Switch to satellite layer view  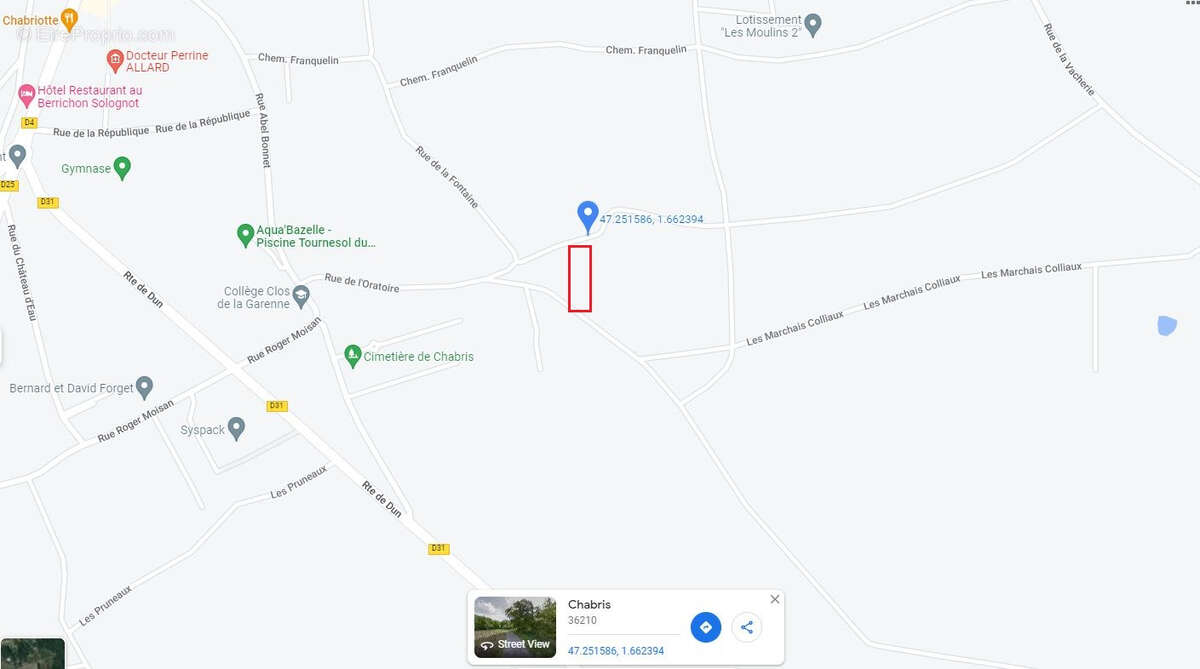coord(32,654)
